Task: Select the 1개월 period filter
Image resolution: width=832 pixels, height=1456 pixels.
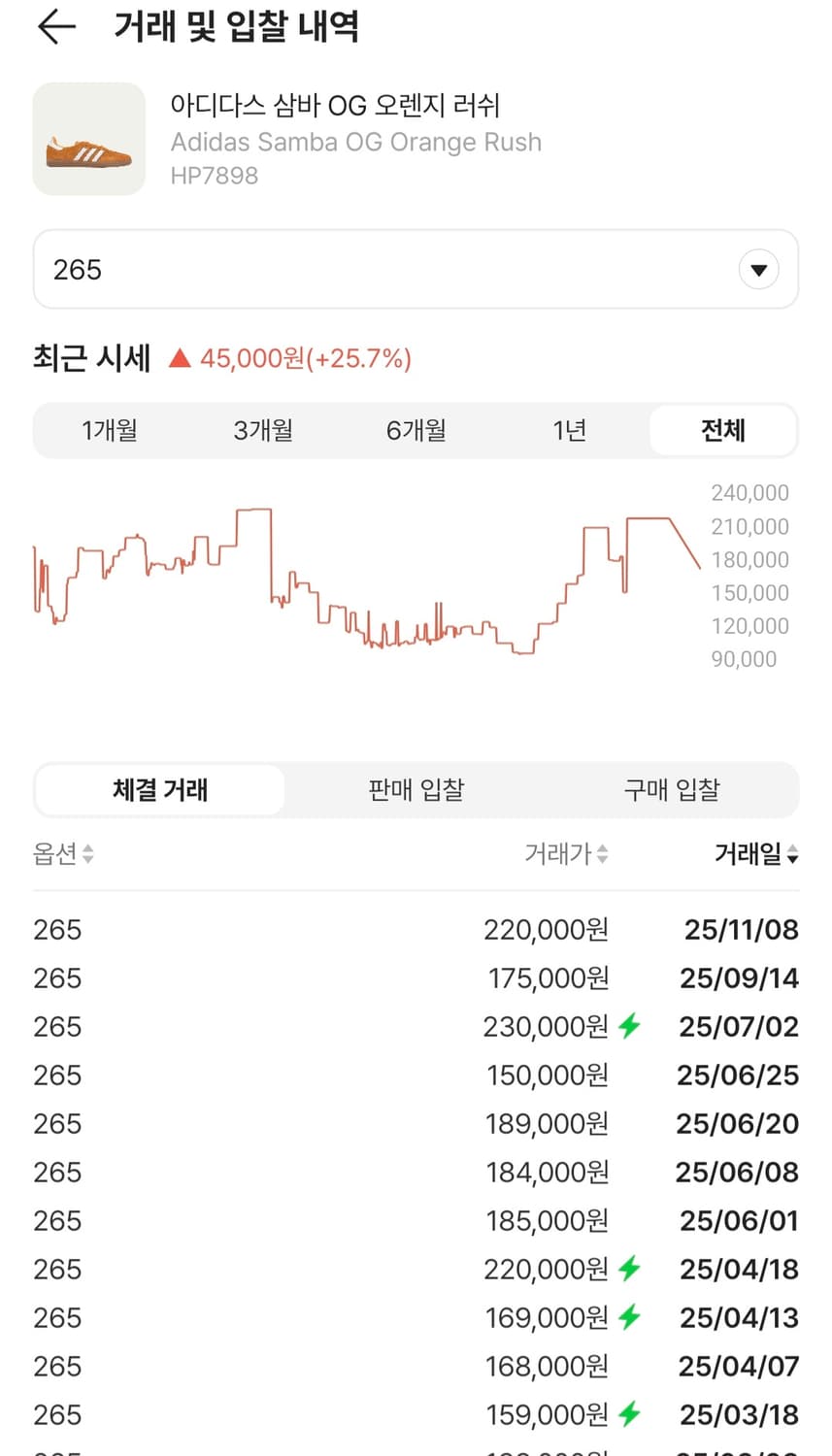Action: click(109, 430)
